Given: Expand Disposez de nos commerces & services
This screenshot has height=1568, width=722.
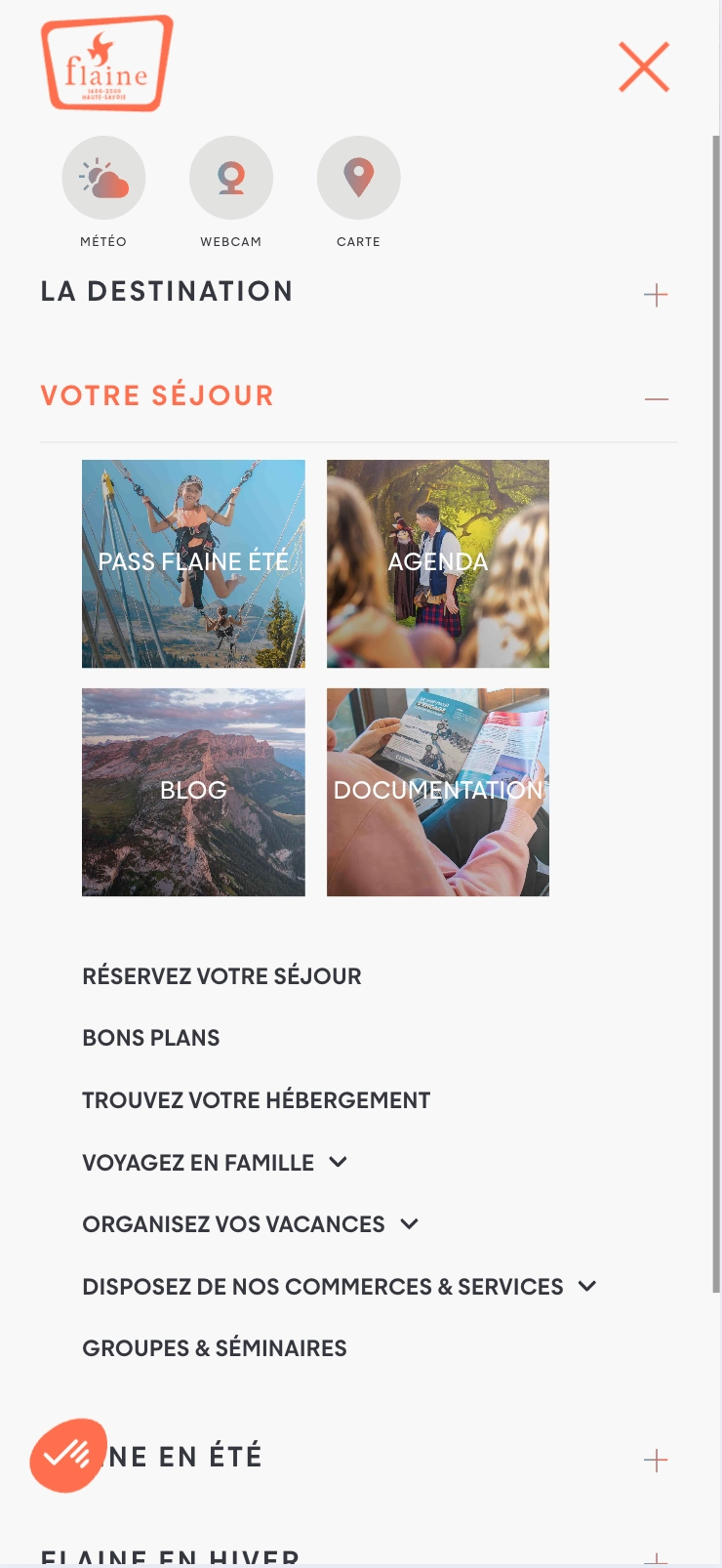Looking at the screenshot, I should click(x=587, y=1286).
